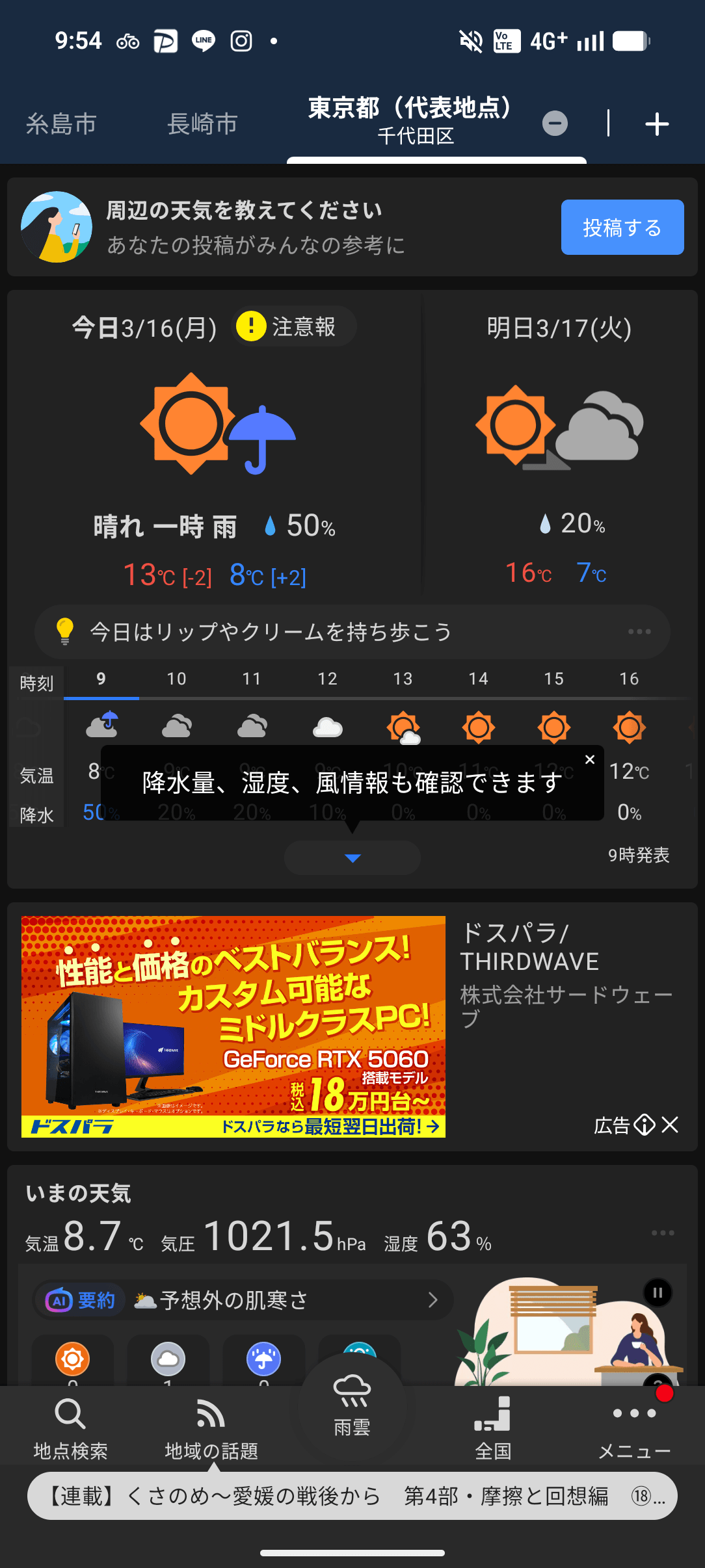705x1568 pixels.
Task: Tap the ad info icon beside 広告
Action: [646, 1124]
